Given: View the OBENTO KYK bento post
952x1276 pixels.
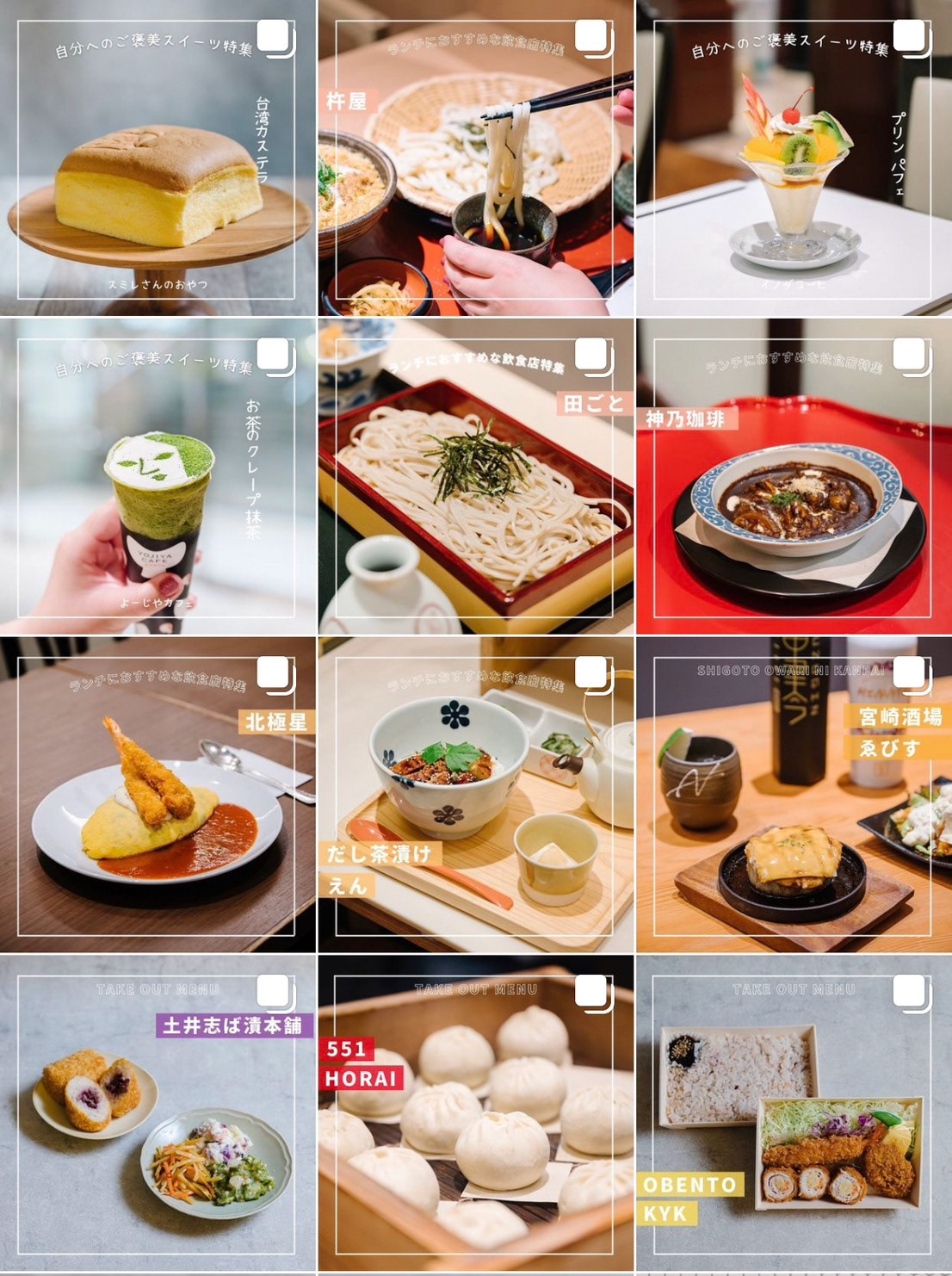Looking at the screenshot, I should coord(794,1112).
